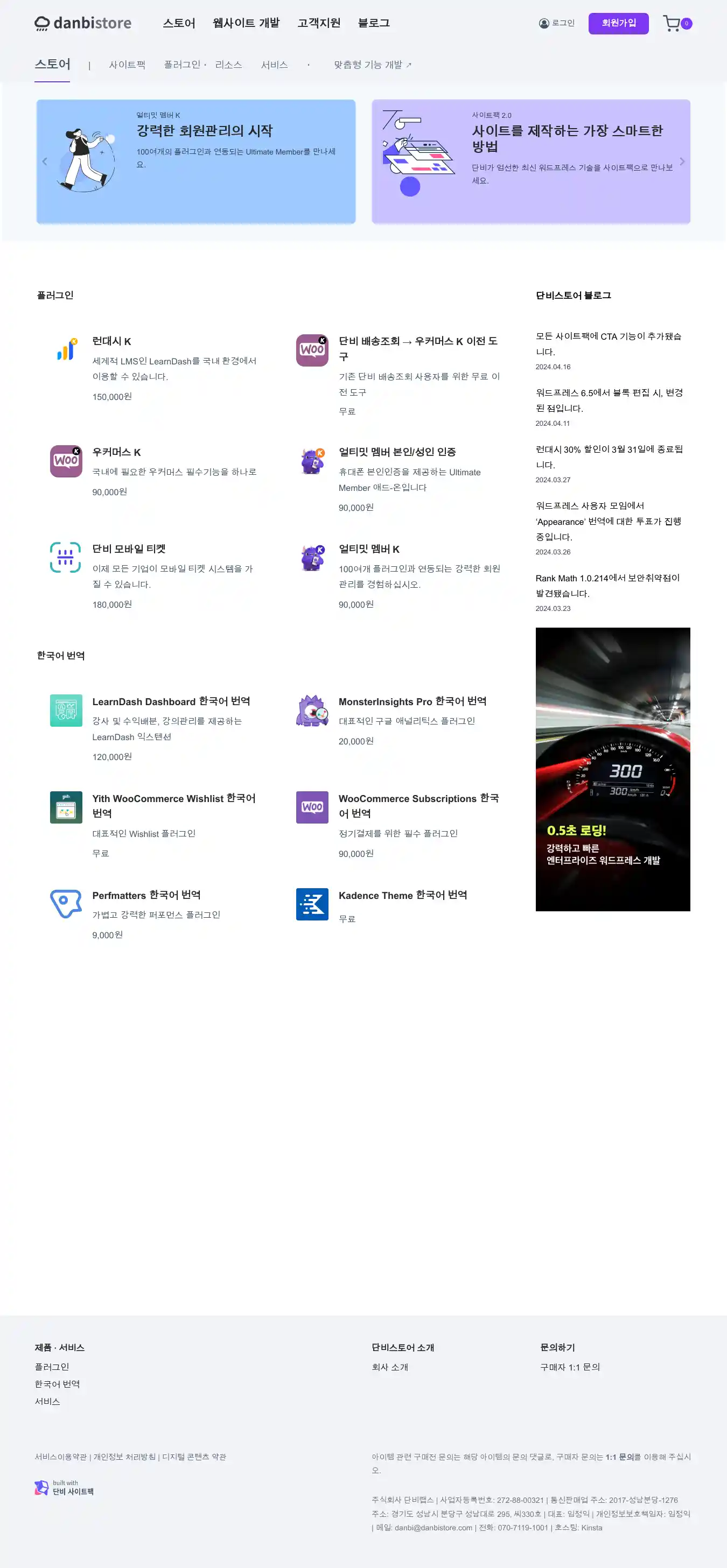Open the 블로그 menu item
This screenshot has width=727, height=1568.
[373, 23]
